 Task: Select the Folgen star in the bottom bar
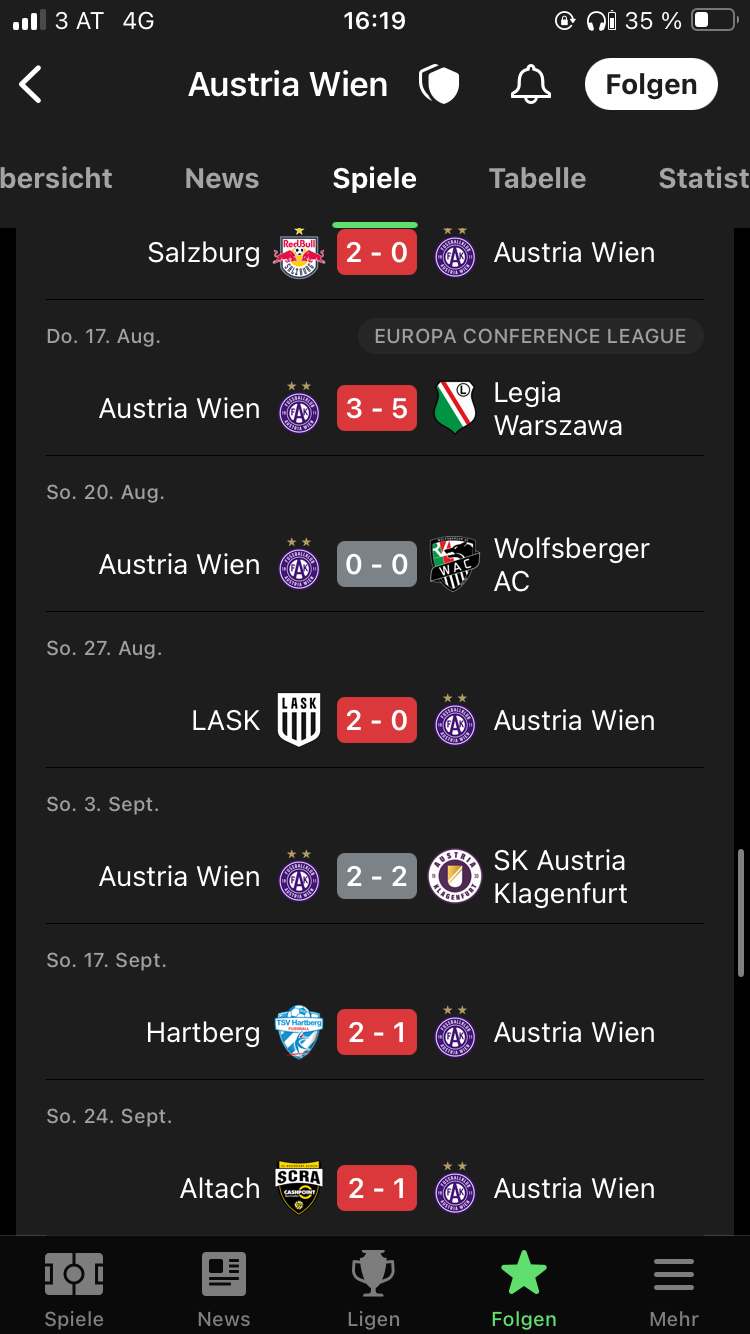pos(524,1290)
